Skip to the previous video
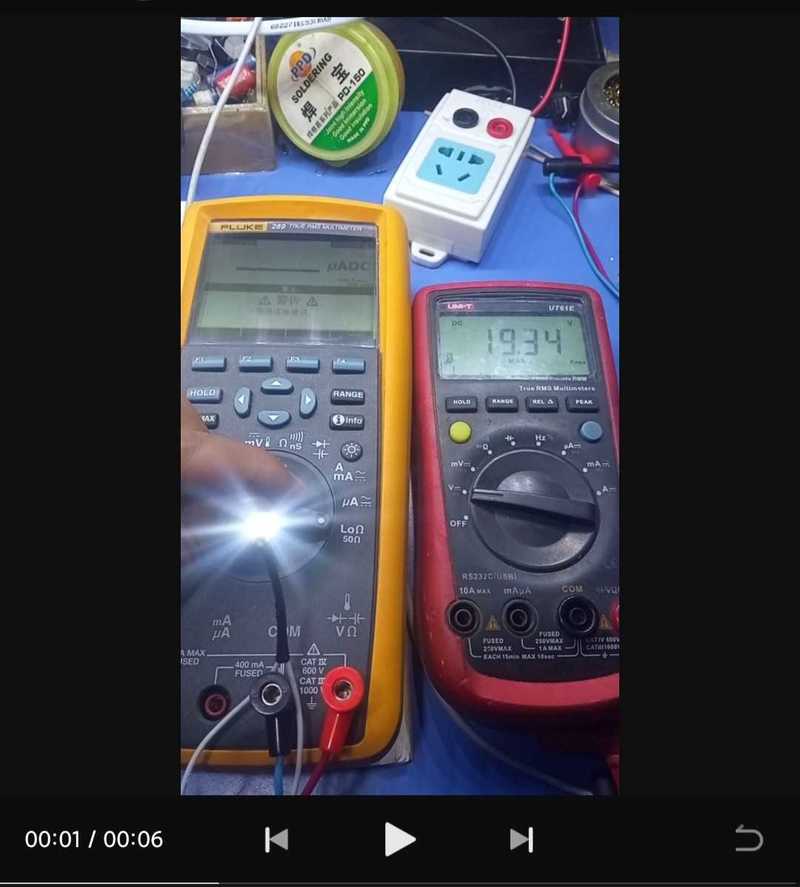The height and width of the screenshot is (887, 800). (277, 839)
